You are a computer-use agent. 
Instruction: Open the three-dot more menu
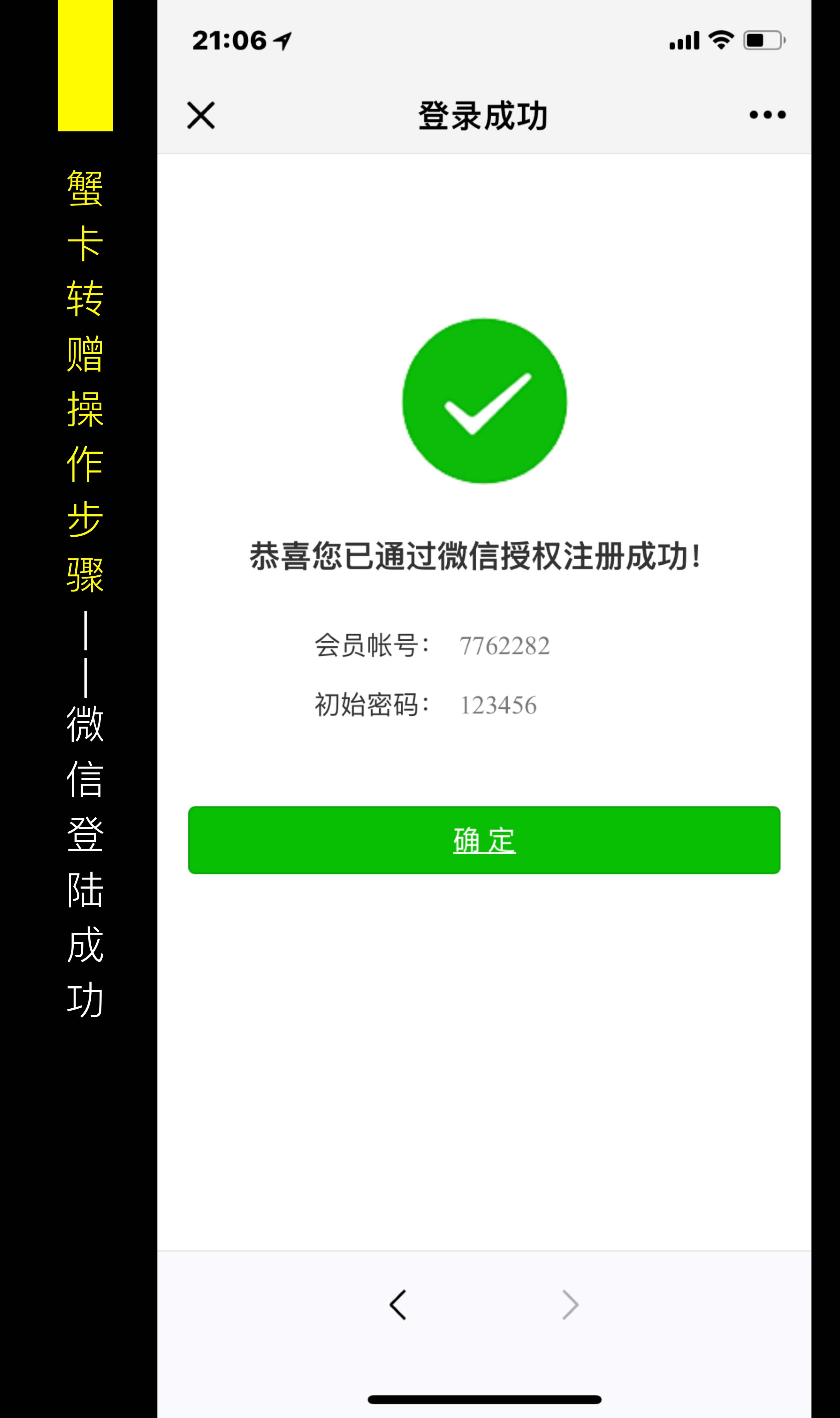(768, 115)
